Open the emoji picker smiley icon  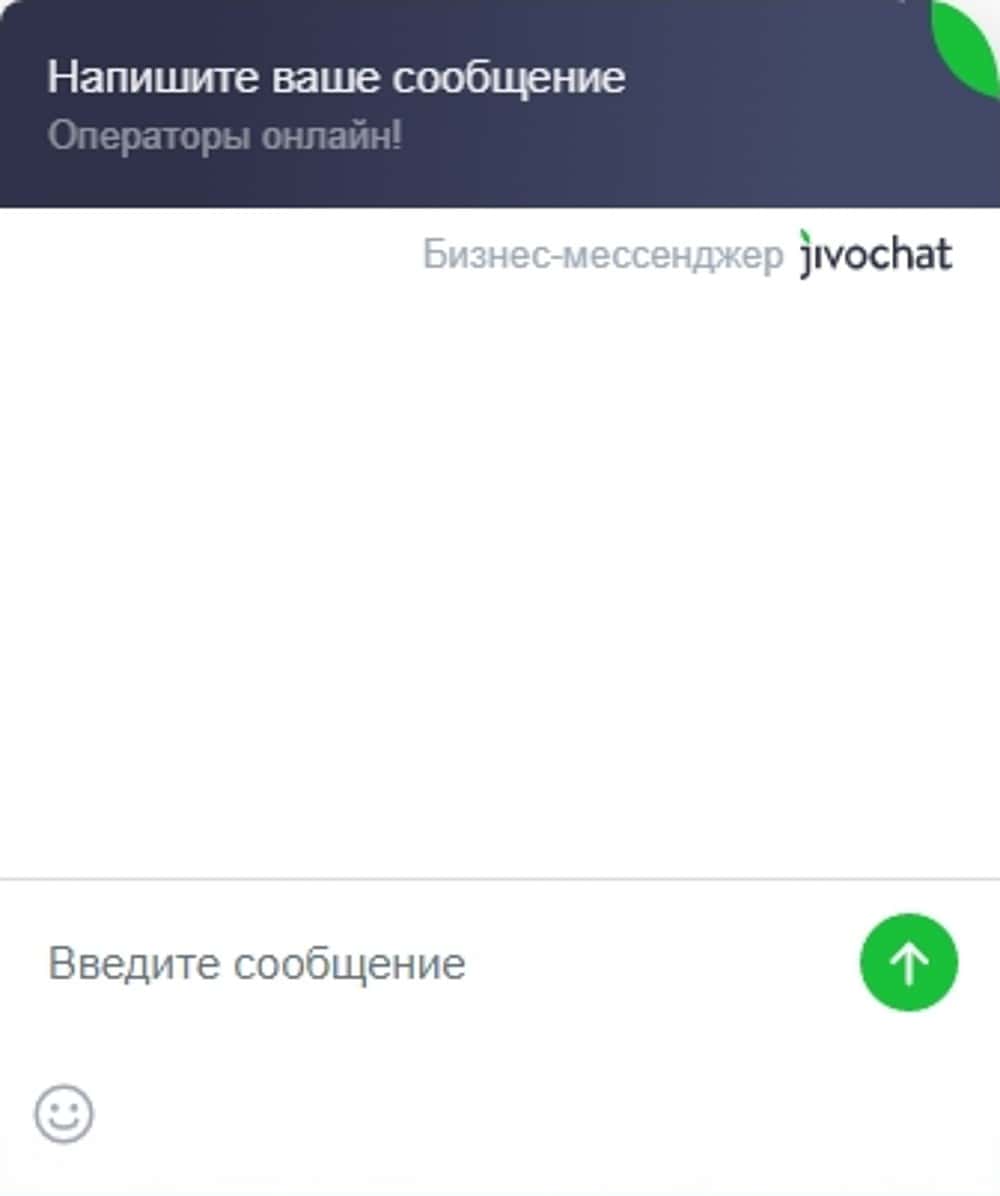click(65, 1113)
